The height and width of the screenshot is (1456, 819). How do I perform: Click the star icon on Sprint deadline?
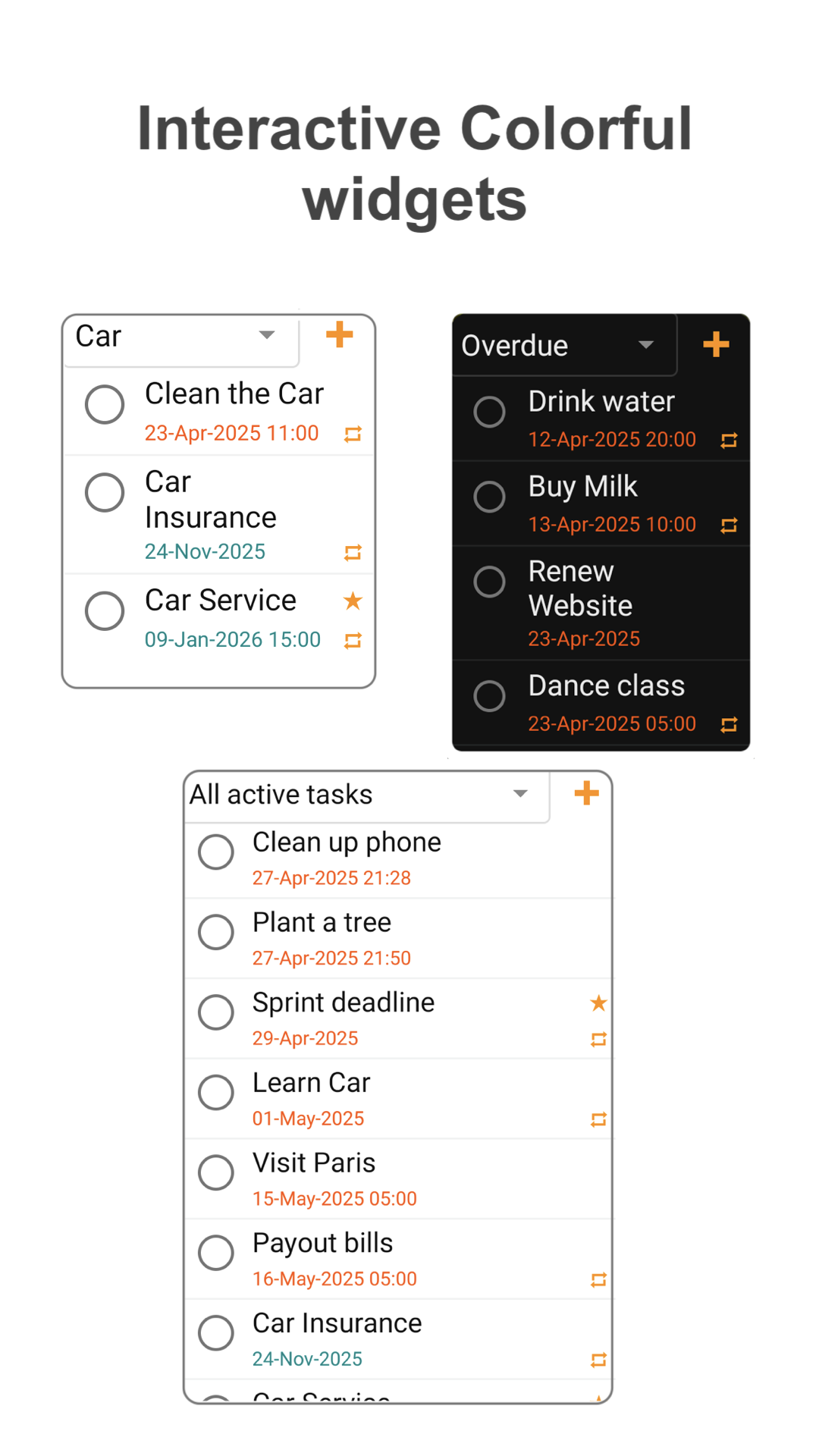pos(598,1003)
